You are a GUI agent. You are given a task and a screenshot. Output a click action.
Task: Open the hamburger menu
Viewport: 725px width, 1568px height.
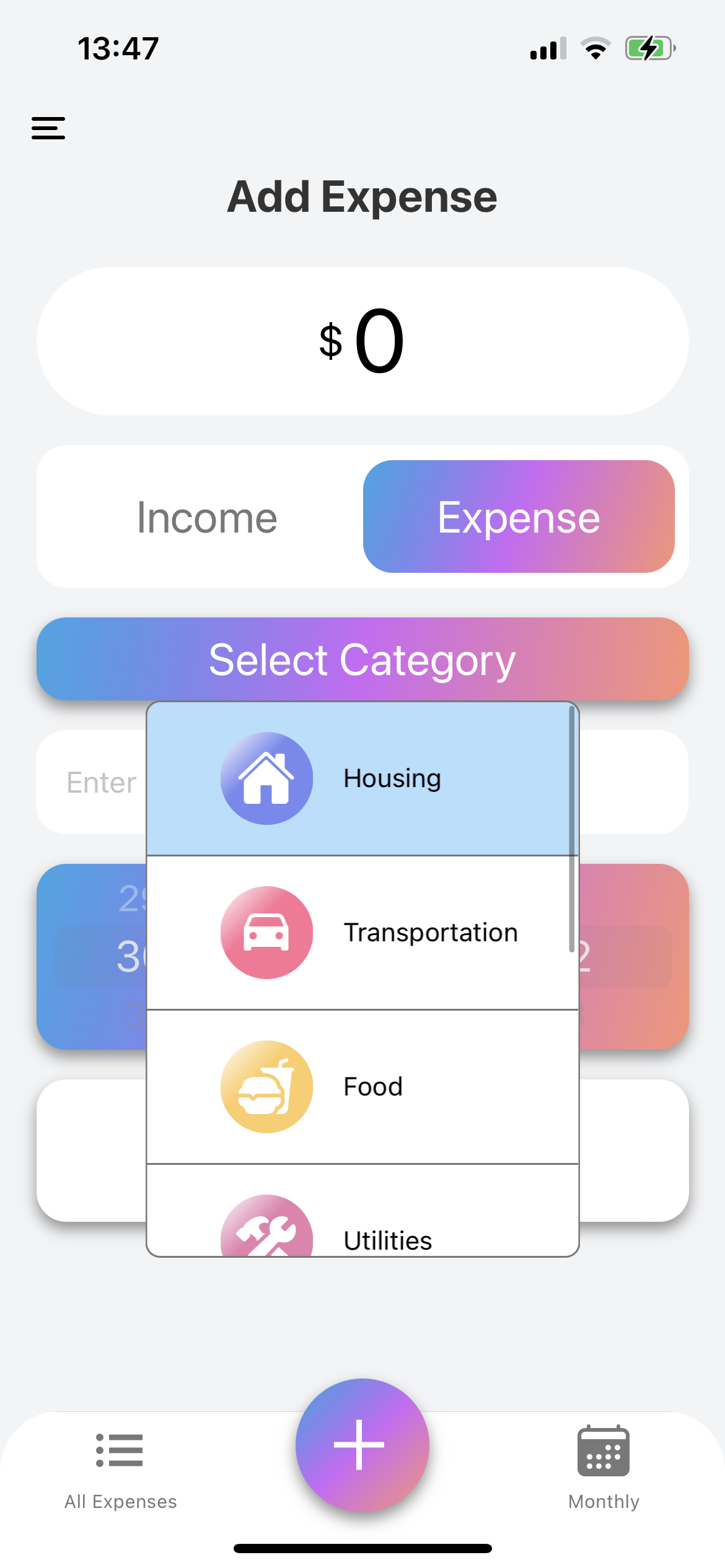pyautogui.click(x=48, y=128)
